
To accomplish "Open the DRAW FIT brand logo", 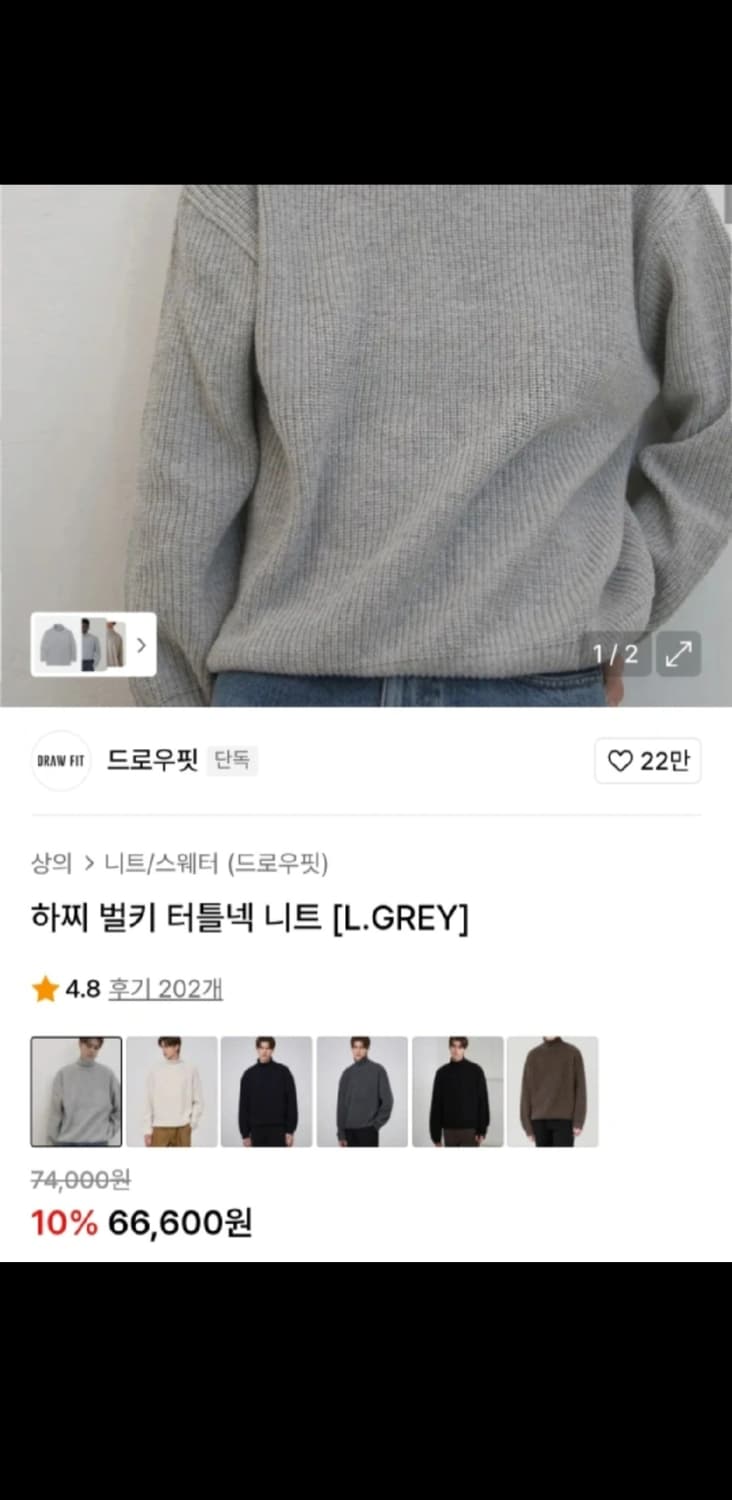I will (x=61, y=761).
